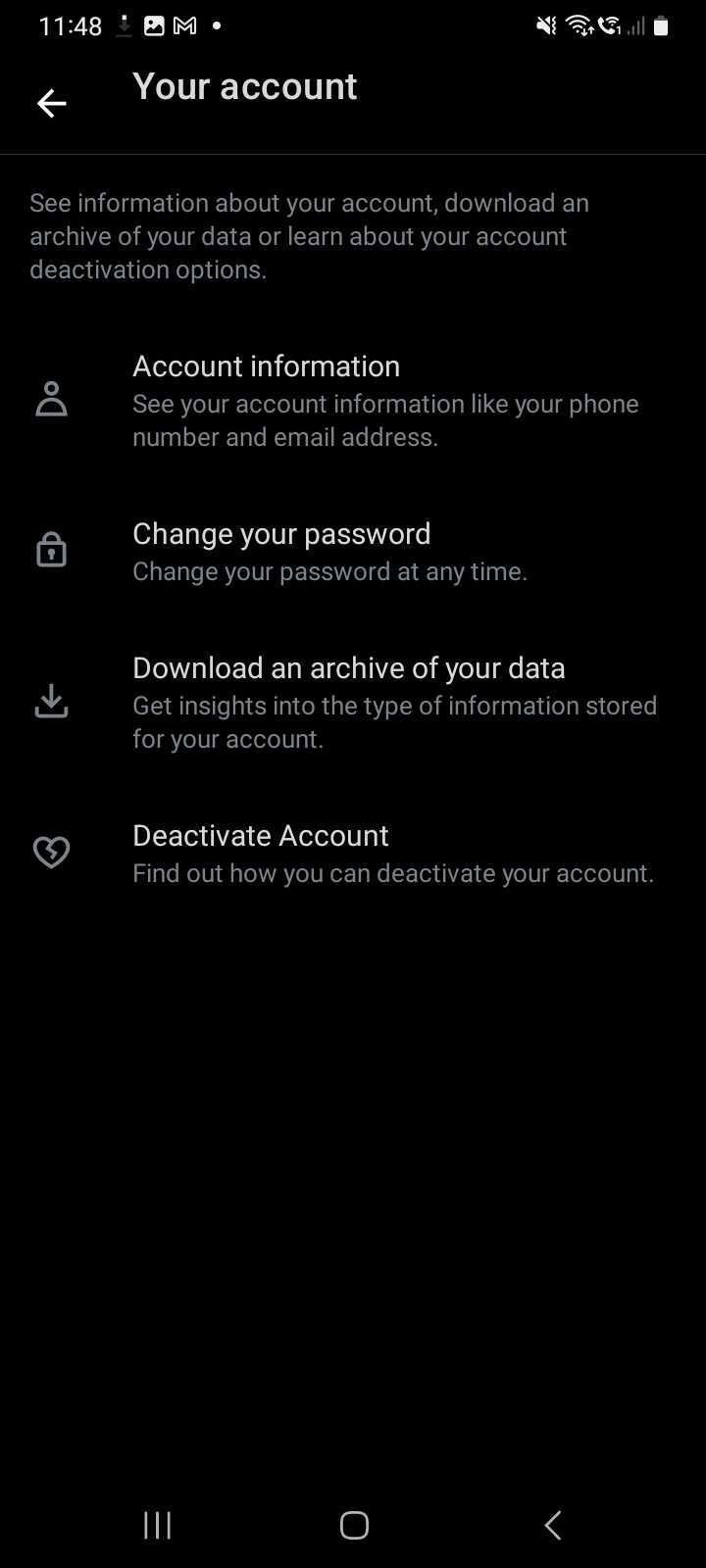Open recent apps from navigation bar

tap(157, 1525)
